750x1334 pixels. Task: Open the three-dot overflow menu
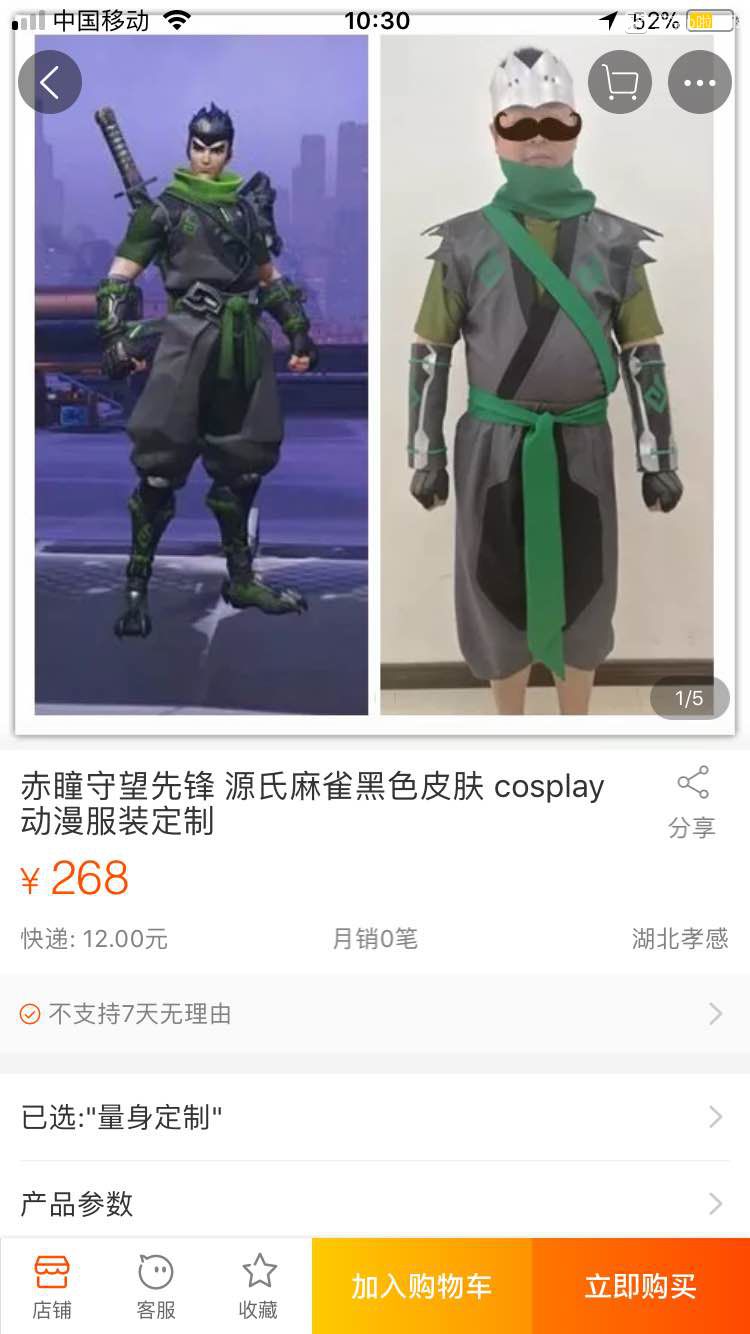[700, 82]
